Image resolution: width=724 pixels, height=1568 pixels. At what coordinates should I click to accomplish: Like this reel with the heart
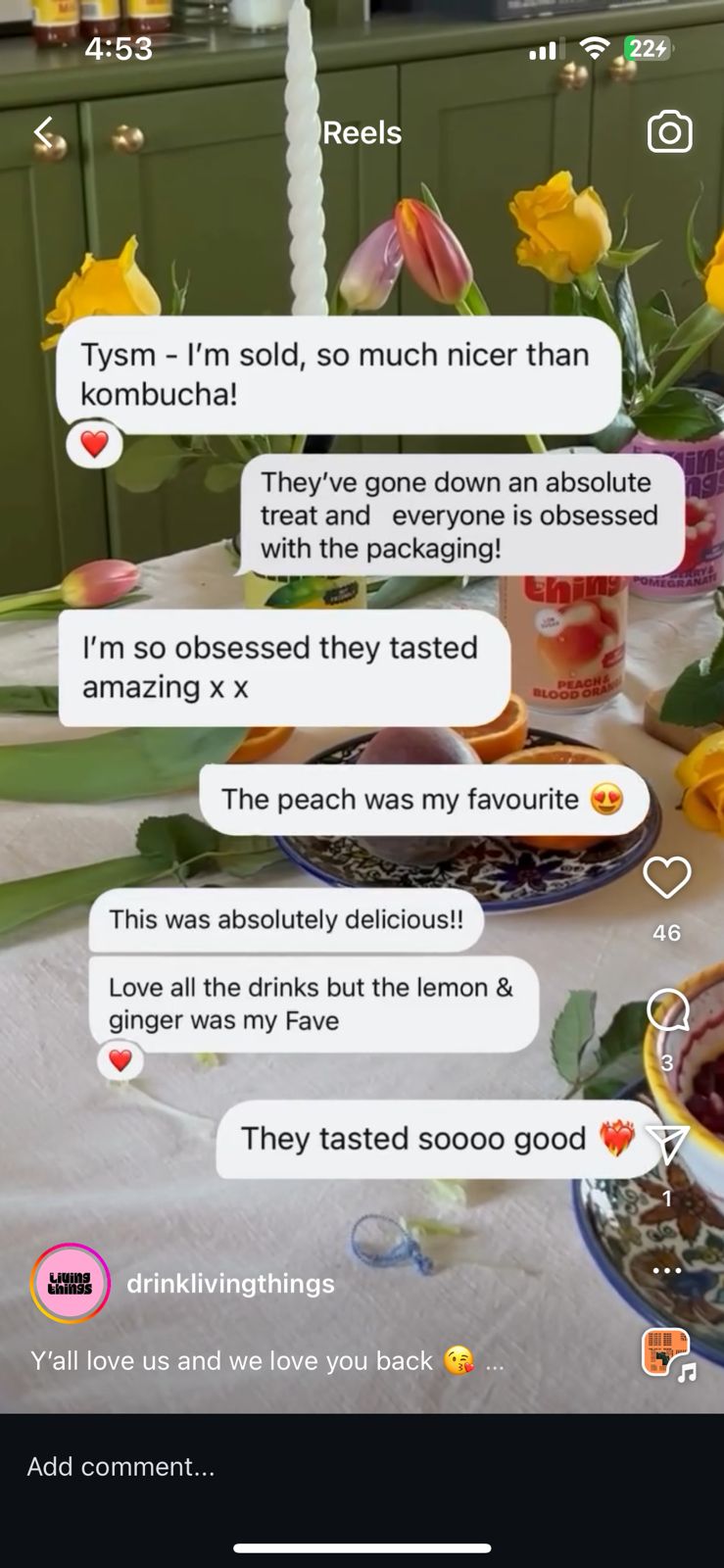coord(666,877)
